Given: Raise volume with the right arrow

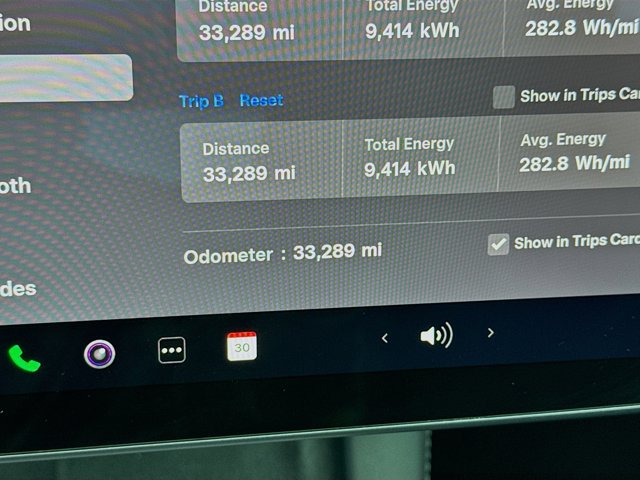Looking at the screenshot, I should point(490,332).
